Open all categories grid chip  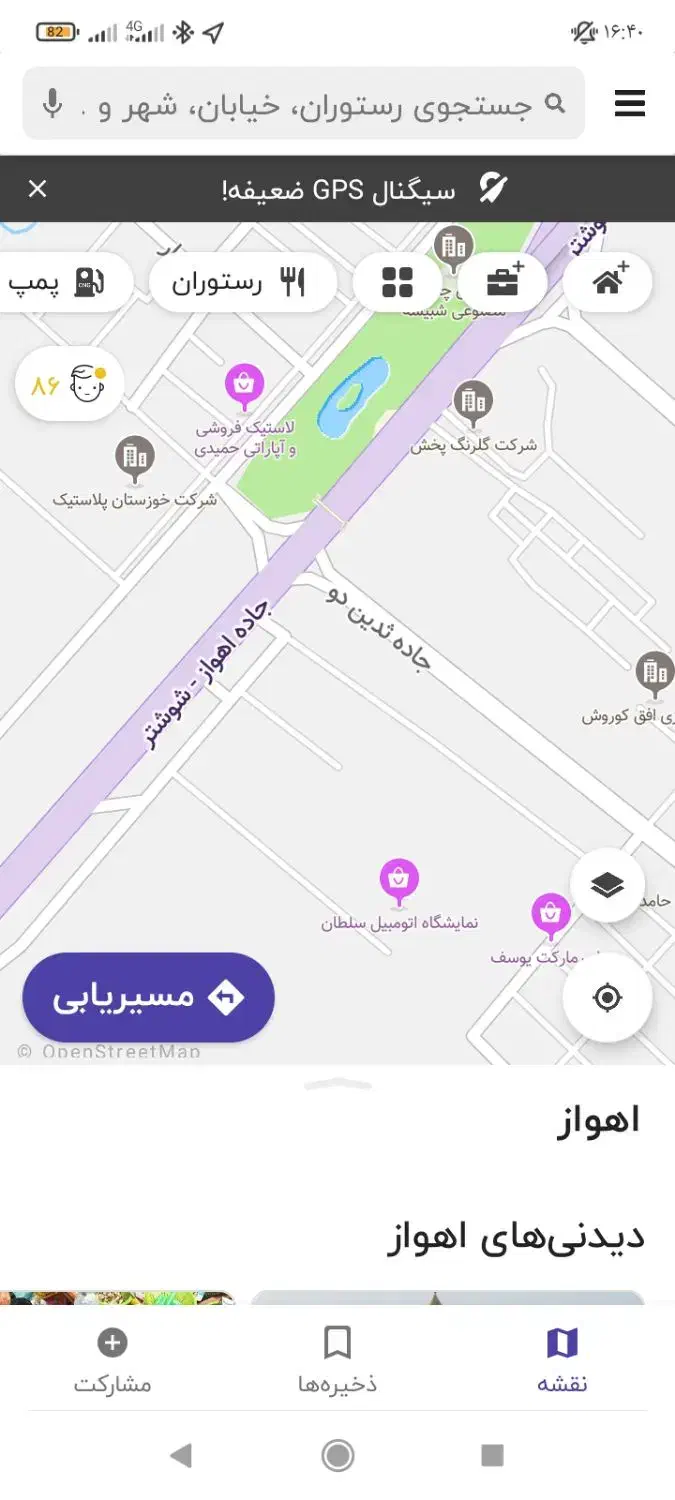pos(397,283)
